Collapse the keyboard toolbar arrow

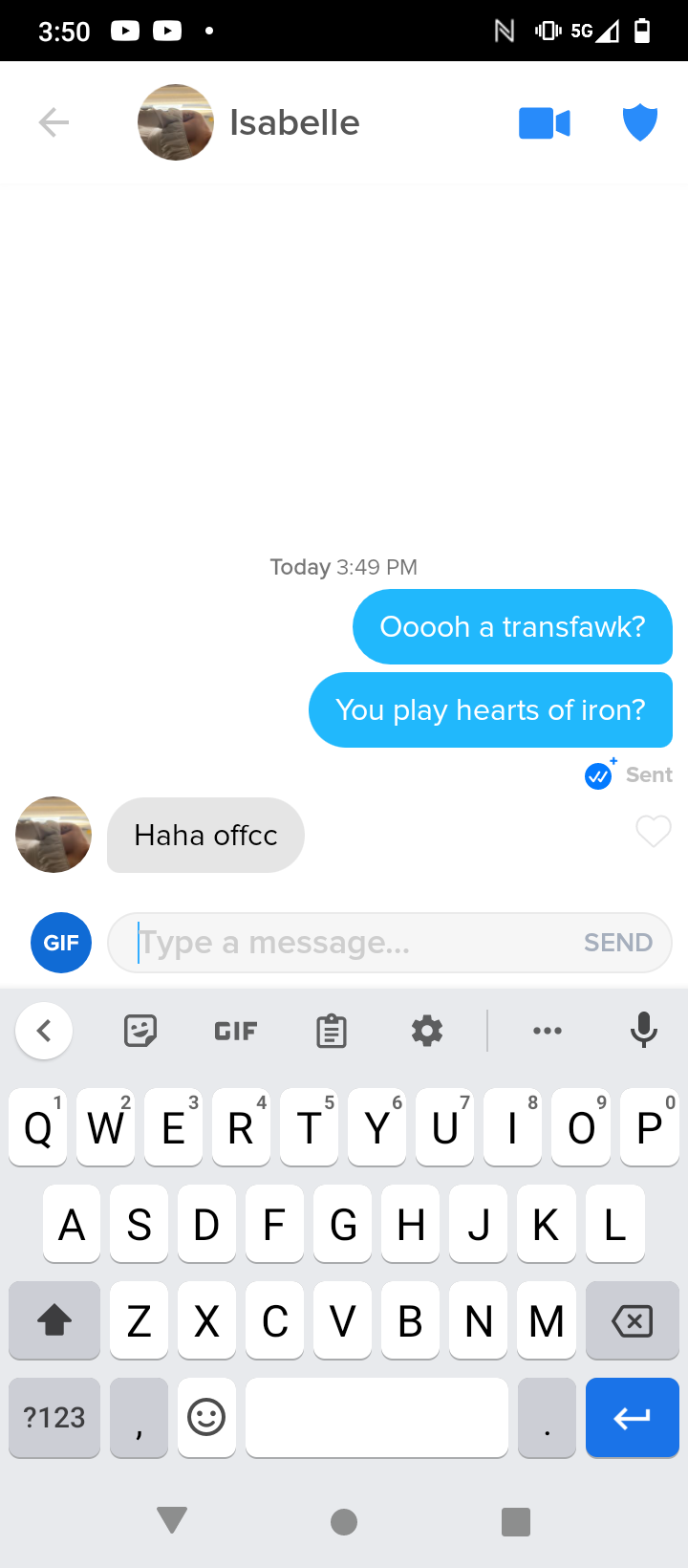pos(44,1031)
